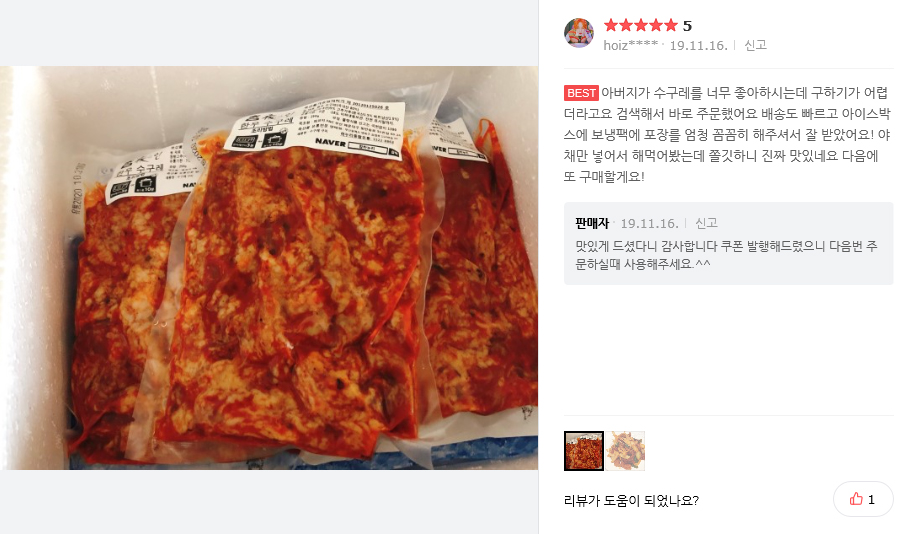Open the large review photo

(x=269, y=267)
